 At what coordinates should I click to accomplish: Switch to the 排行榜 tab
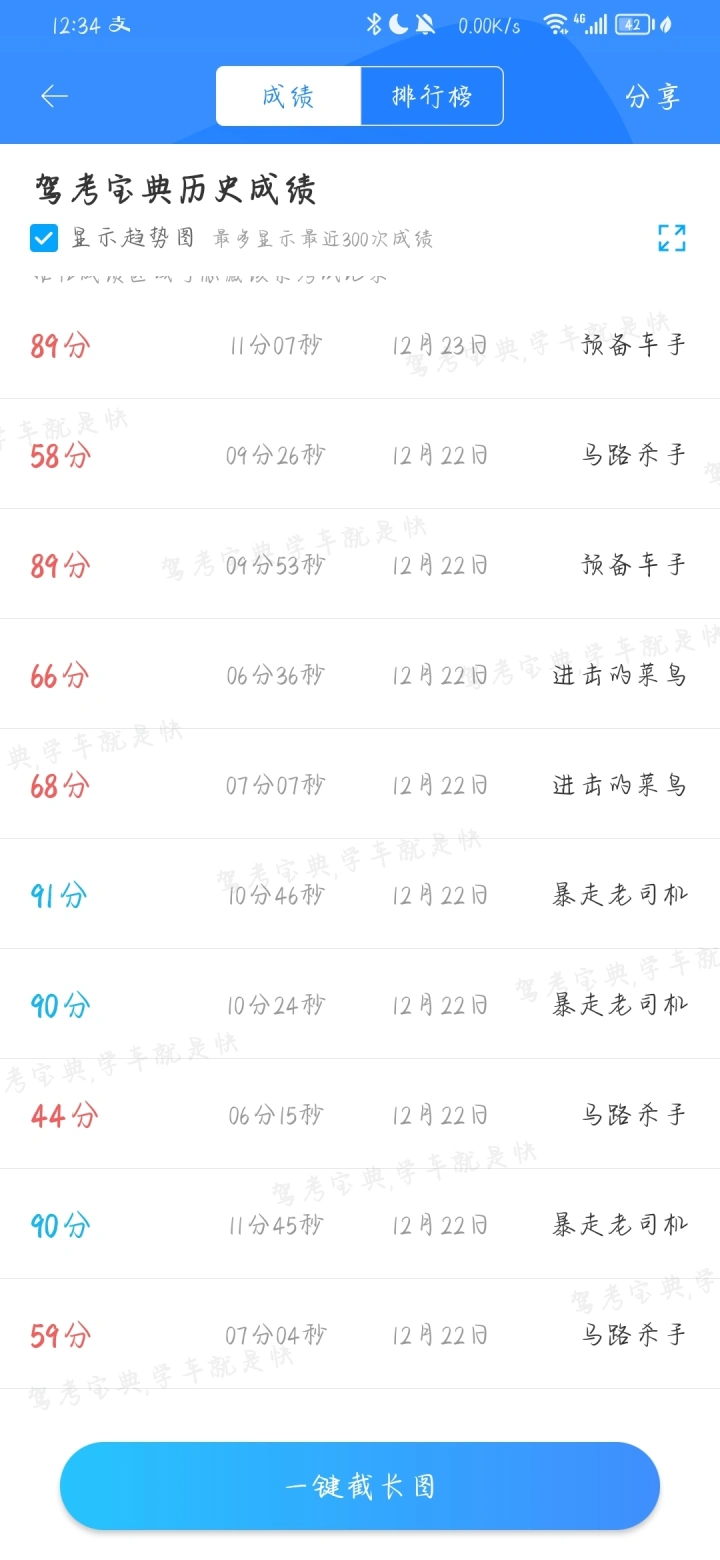432,96
